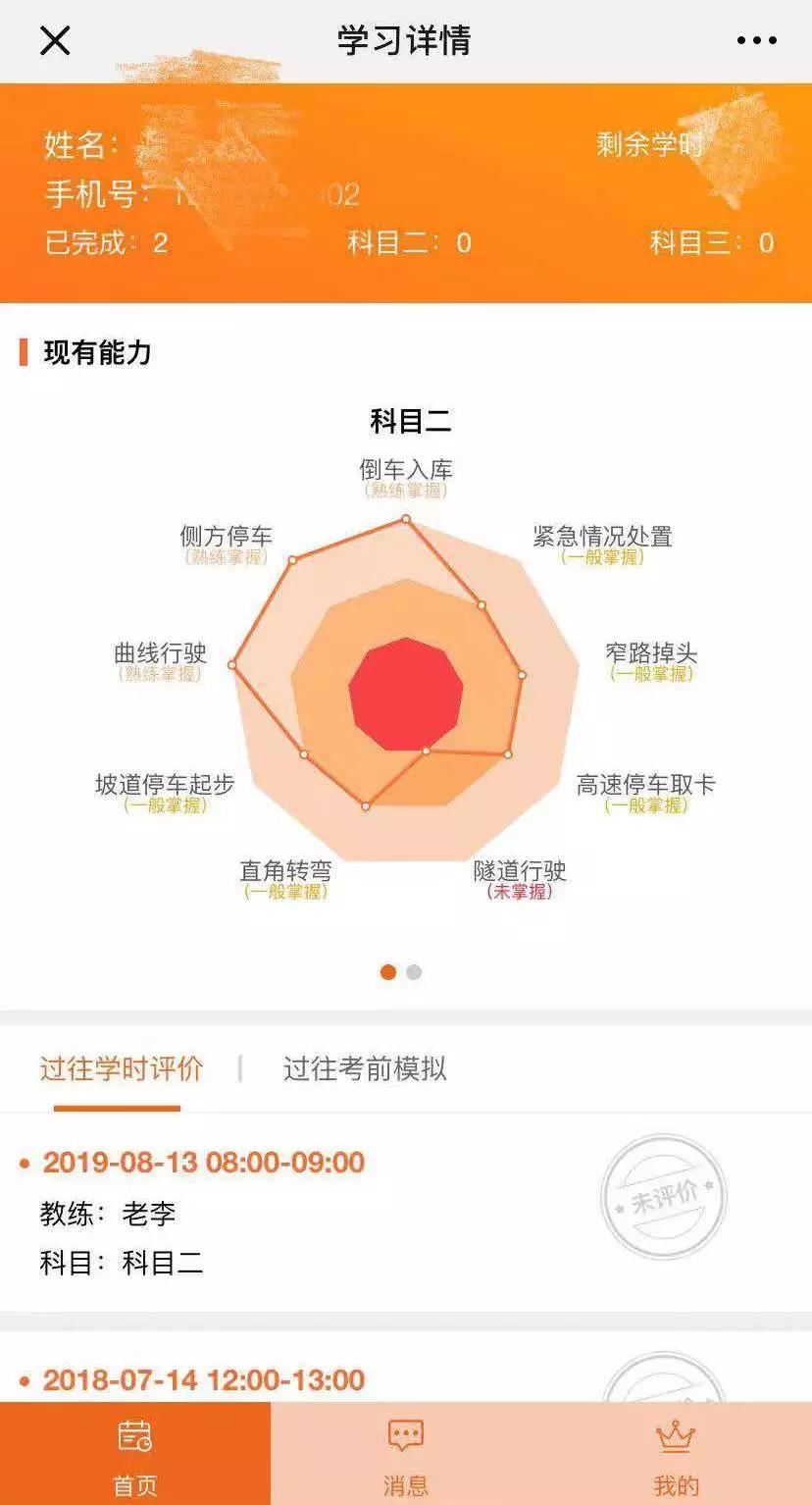Switch to the 过往考前模拟 tab
Screen dimensions: 812x1505
click(x=365, y=1068)
